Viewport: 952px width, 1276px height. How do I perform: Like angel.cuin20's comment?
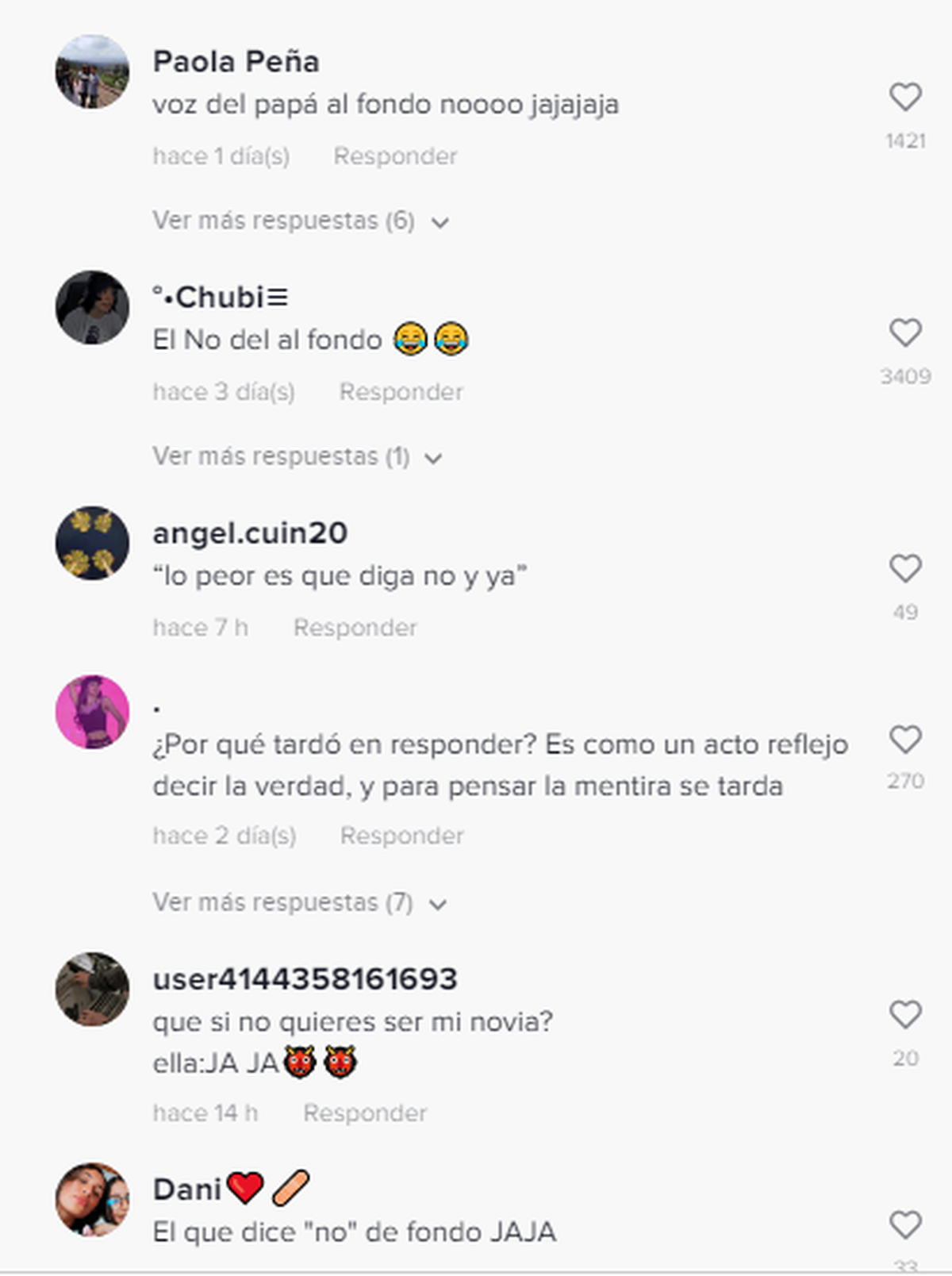point(904,569)
